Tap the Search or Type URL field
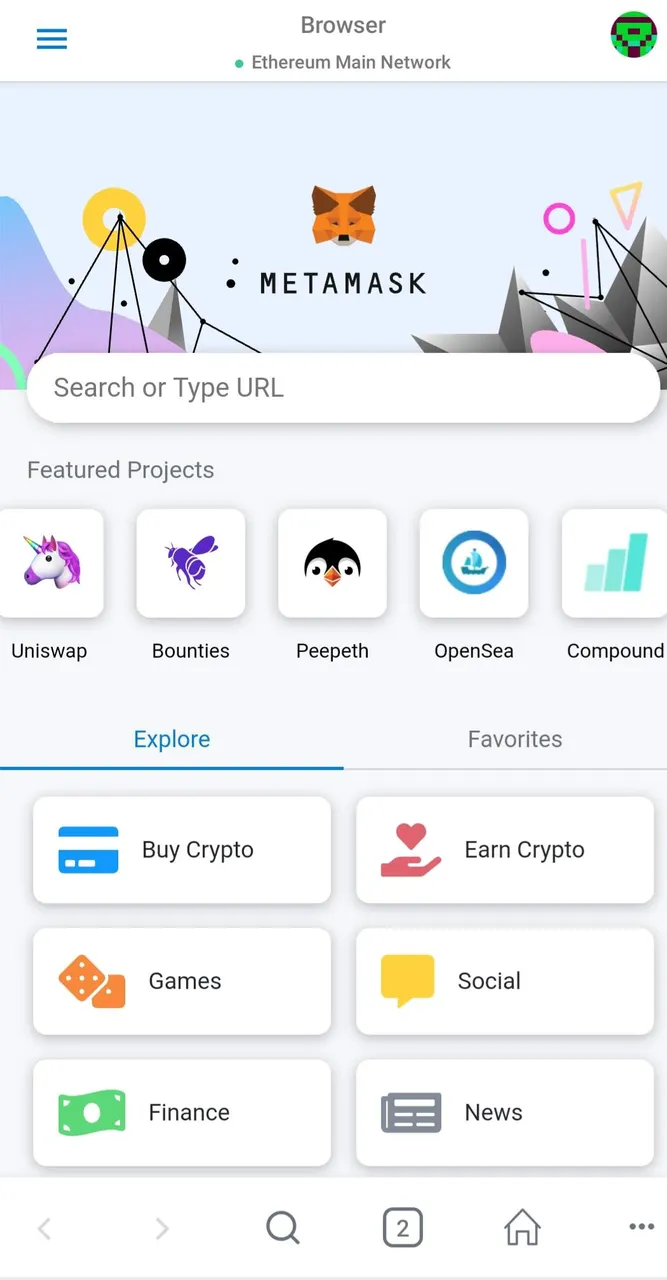This screenshot has width=667, height=1280. (342, 388)
